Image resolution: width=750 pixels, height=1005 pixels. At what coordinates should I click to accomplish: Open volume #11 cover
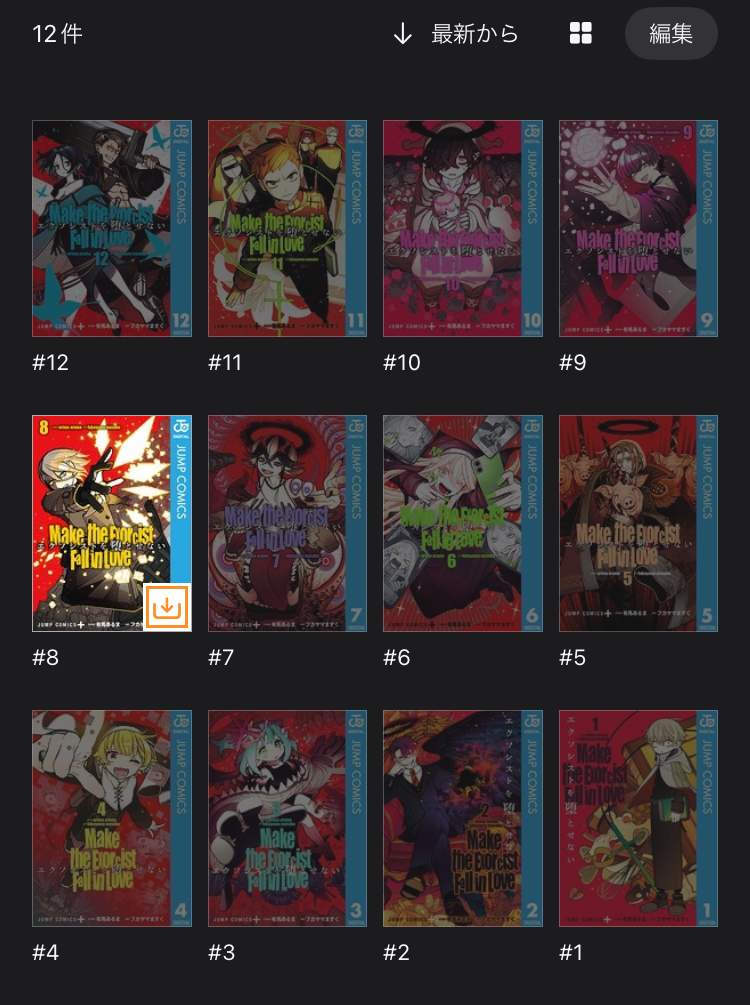pyautogui.click(x=287, y=228)
